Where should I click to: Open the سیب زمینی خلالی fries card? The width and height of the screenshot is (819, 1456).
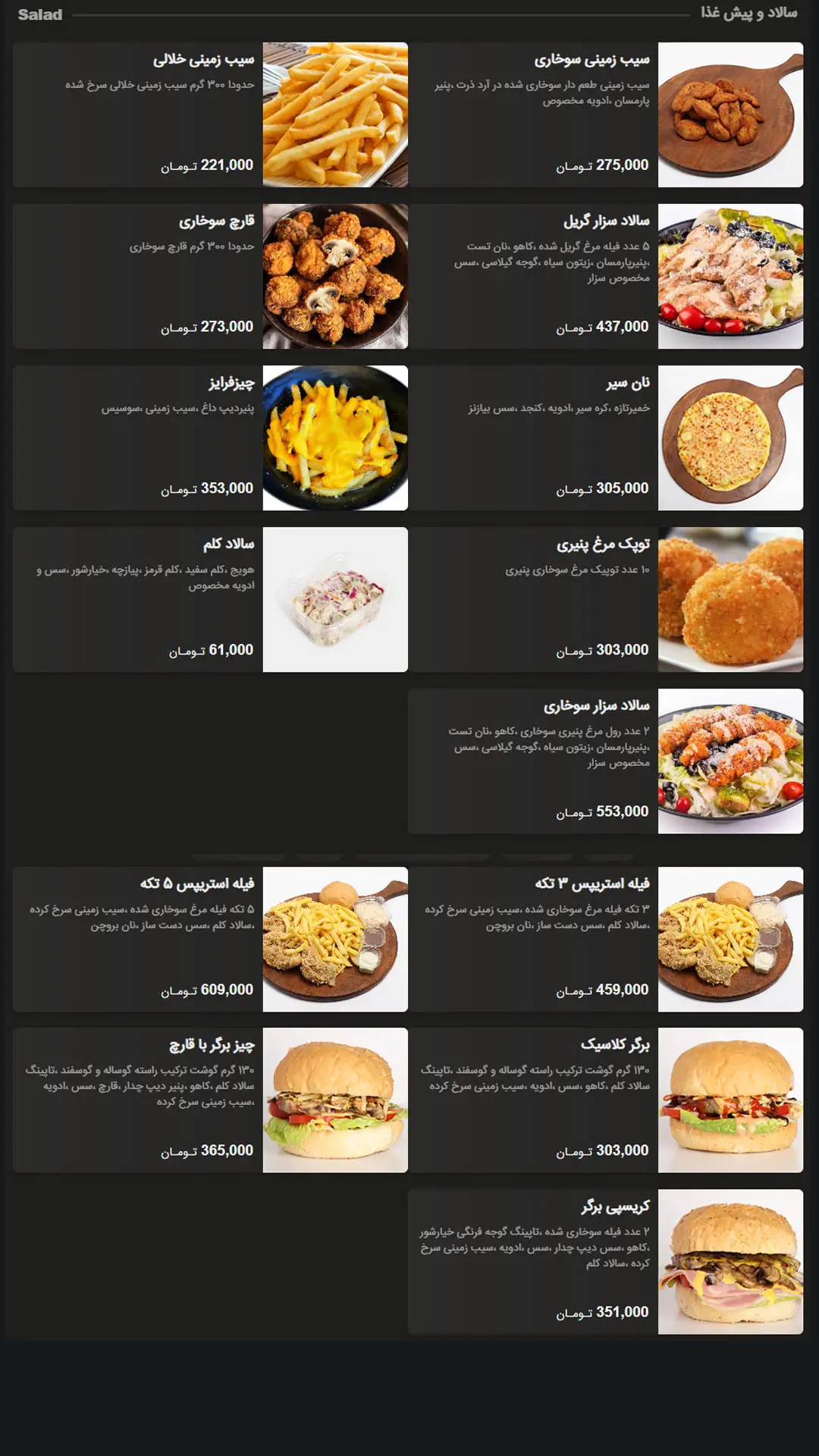pos(210,115)
